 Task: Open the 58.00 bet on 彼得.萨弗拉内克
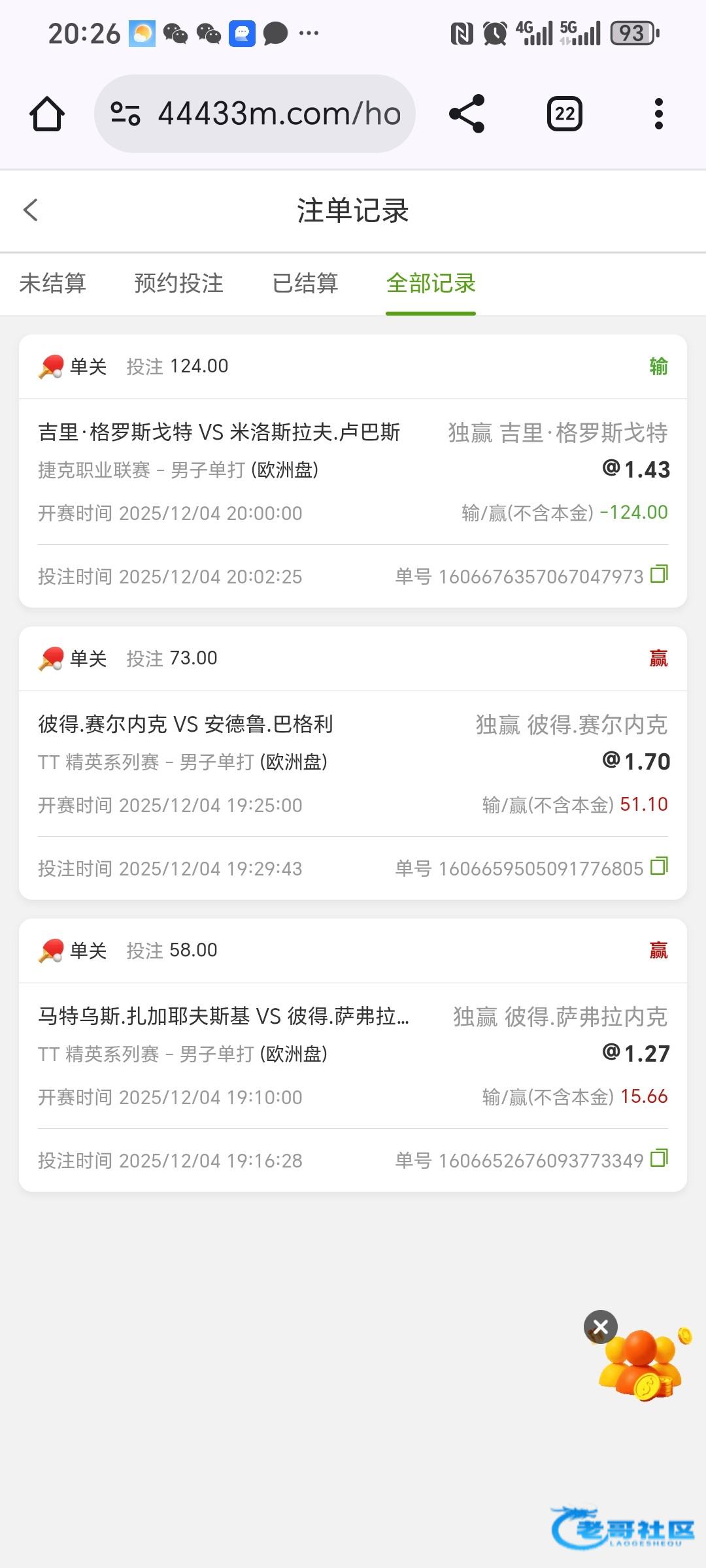353,1054
